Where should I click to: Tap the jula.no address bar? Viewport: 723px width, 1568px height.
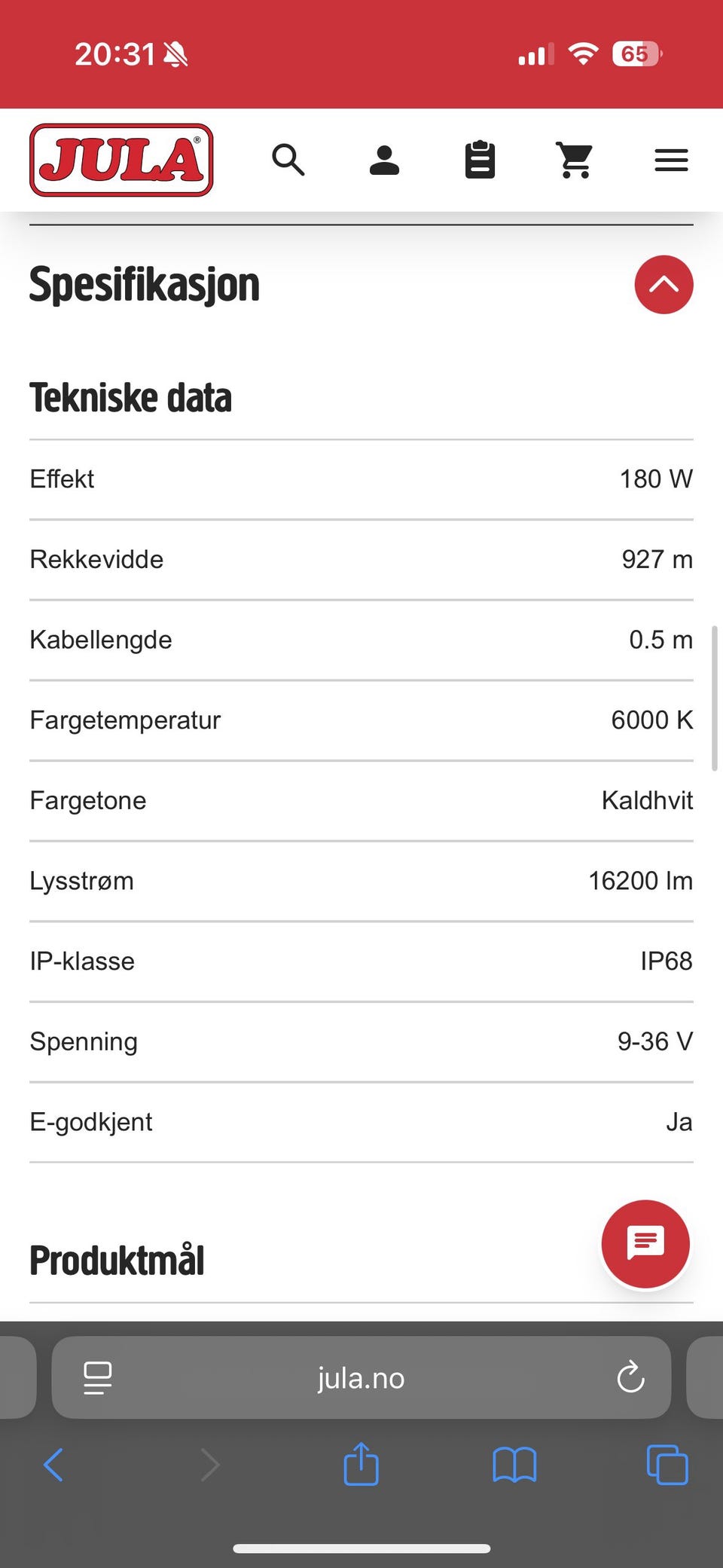click(x=361, y=1378)
